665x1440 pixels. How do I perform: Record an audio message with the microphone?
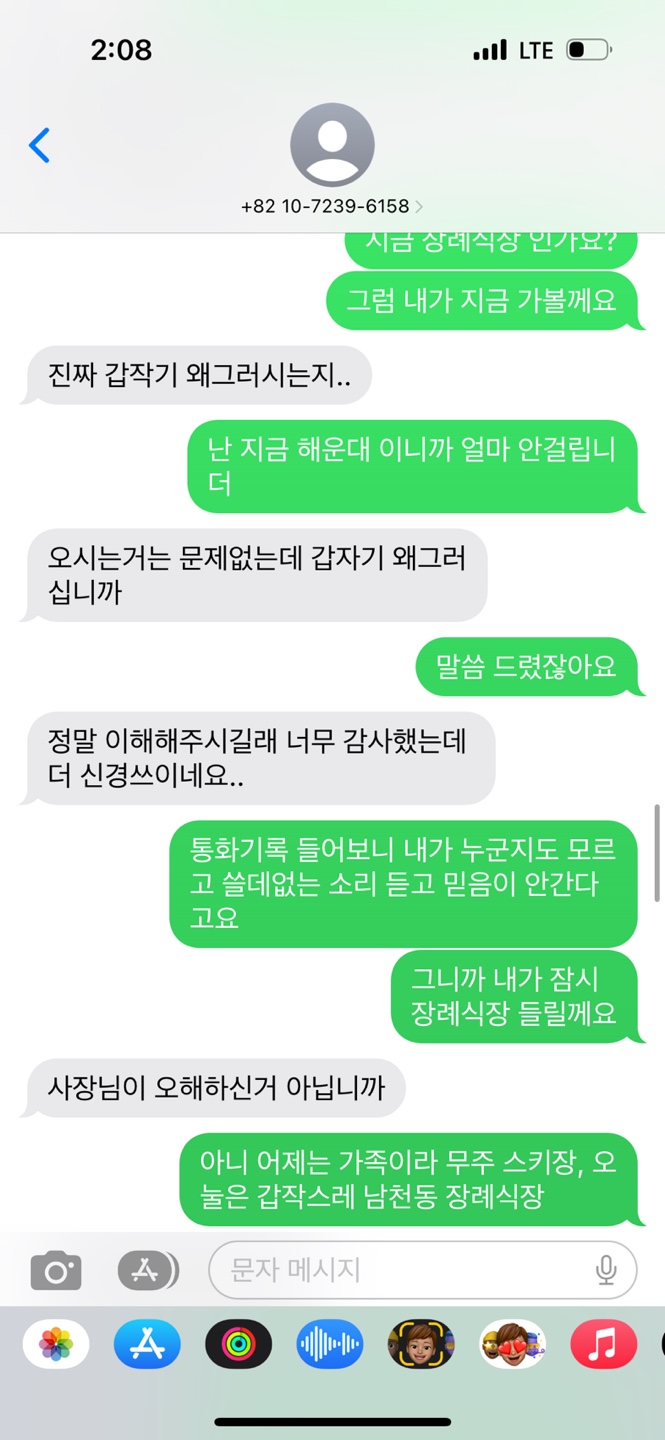[606, 1271]
